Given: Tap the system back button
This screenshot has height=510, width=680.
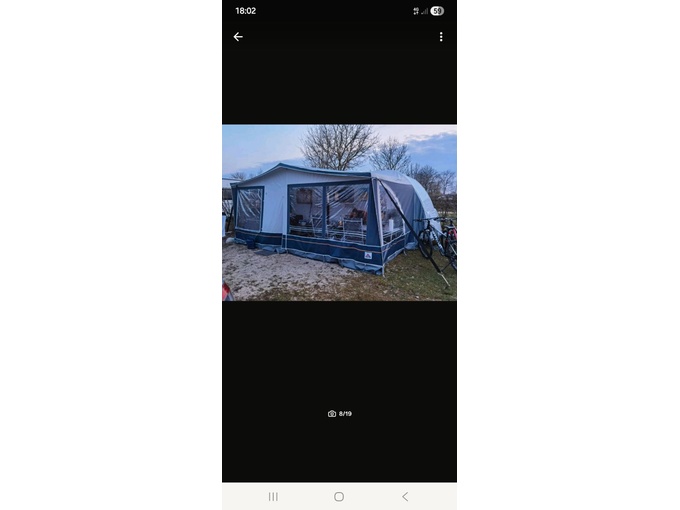Looking at the screenshot, I should (x=405, y=496).
